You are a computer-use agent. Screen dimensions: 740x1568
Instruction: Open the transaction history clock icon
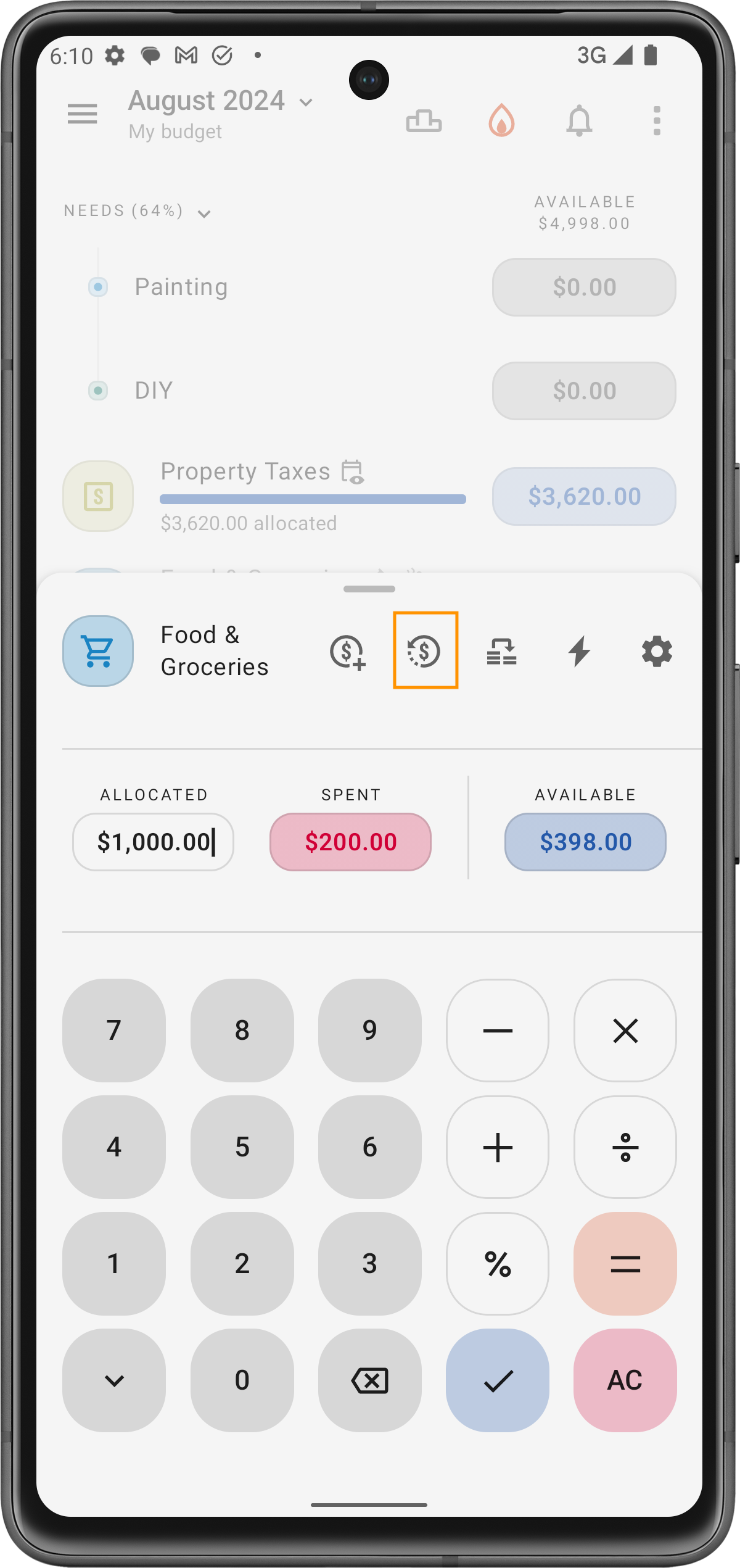(425, 651)
